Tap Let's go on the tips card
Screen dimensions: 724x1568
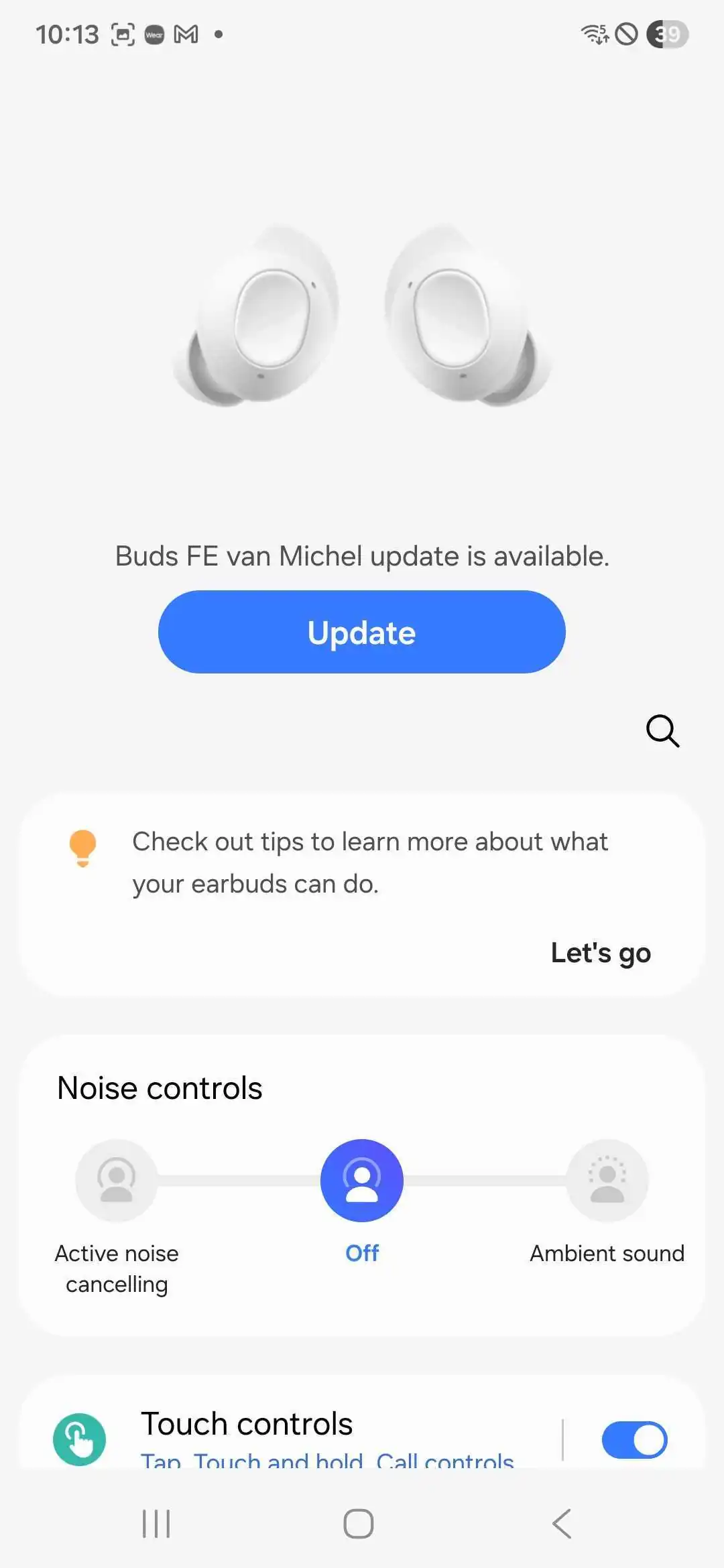(x=601, y=953)
